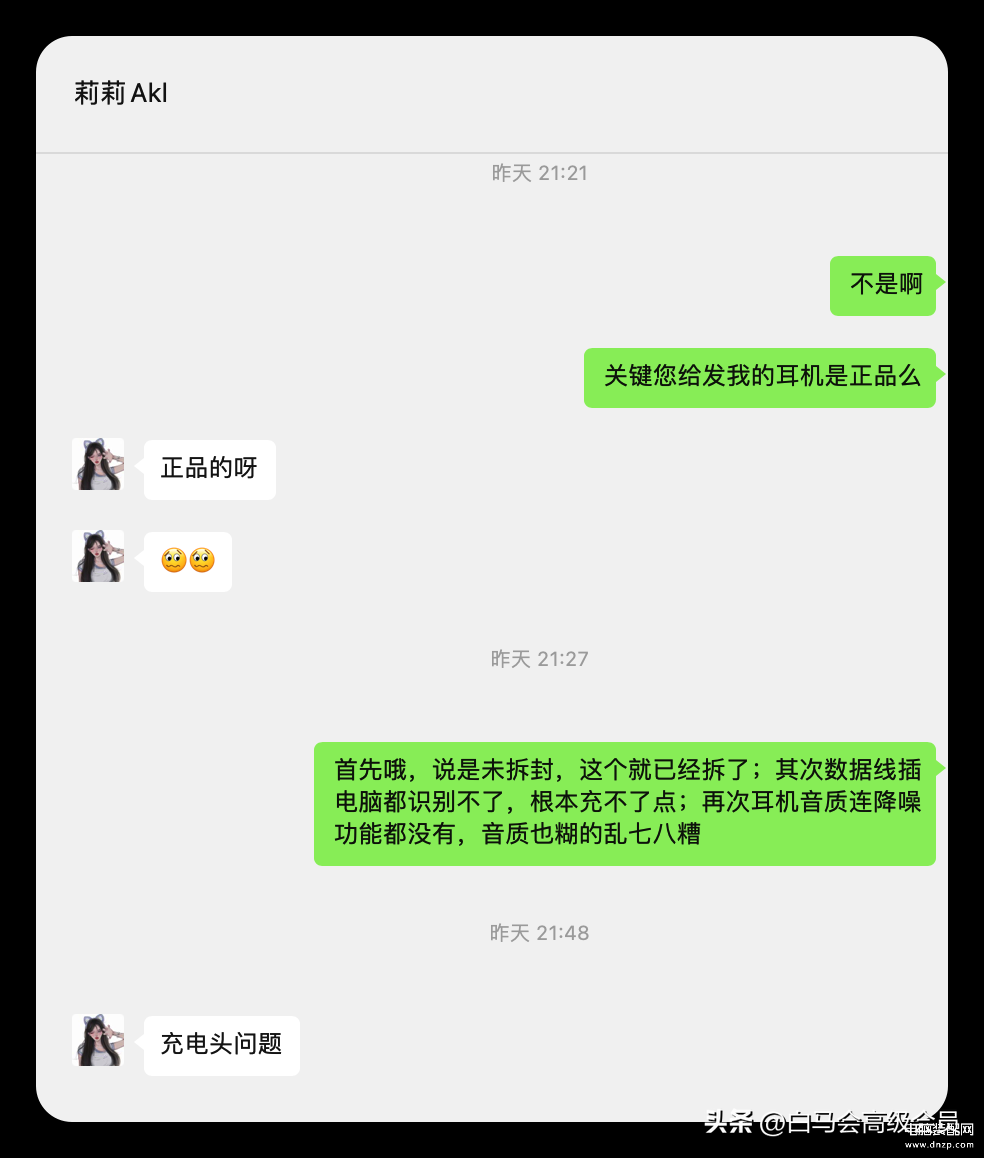Open avatar next to 正品的呀 message

click(x=98, y=464)
